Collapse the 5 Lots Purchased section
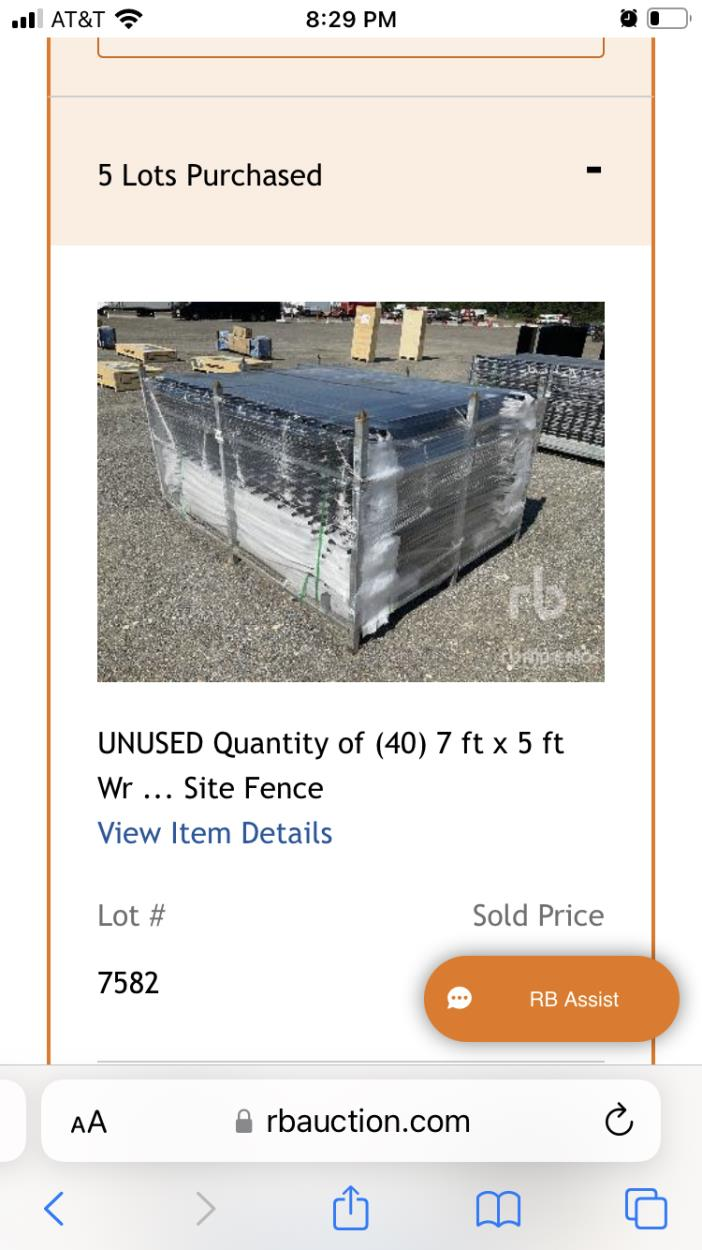 pos(594,171)
